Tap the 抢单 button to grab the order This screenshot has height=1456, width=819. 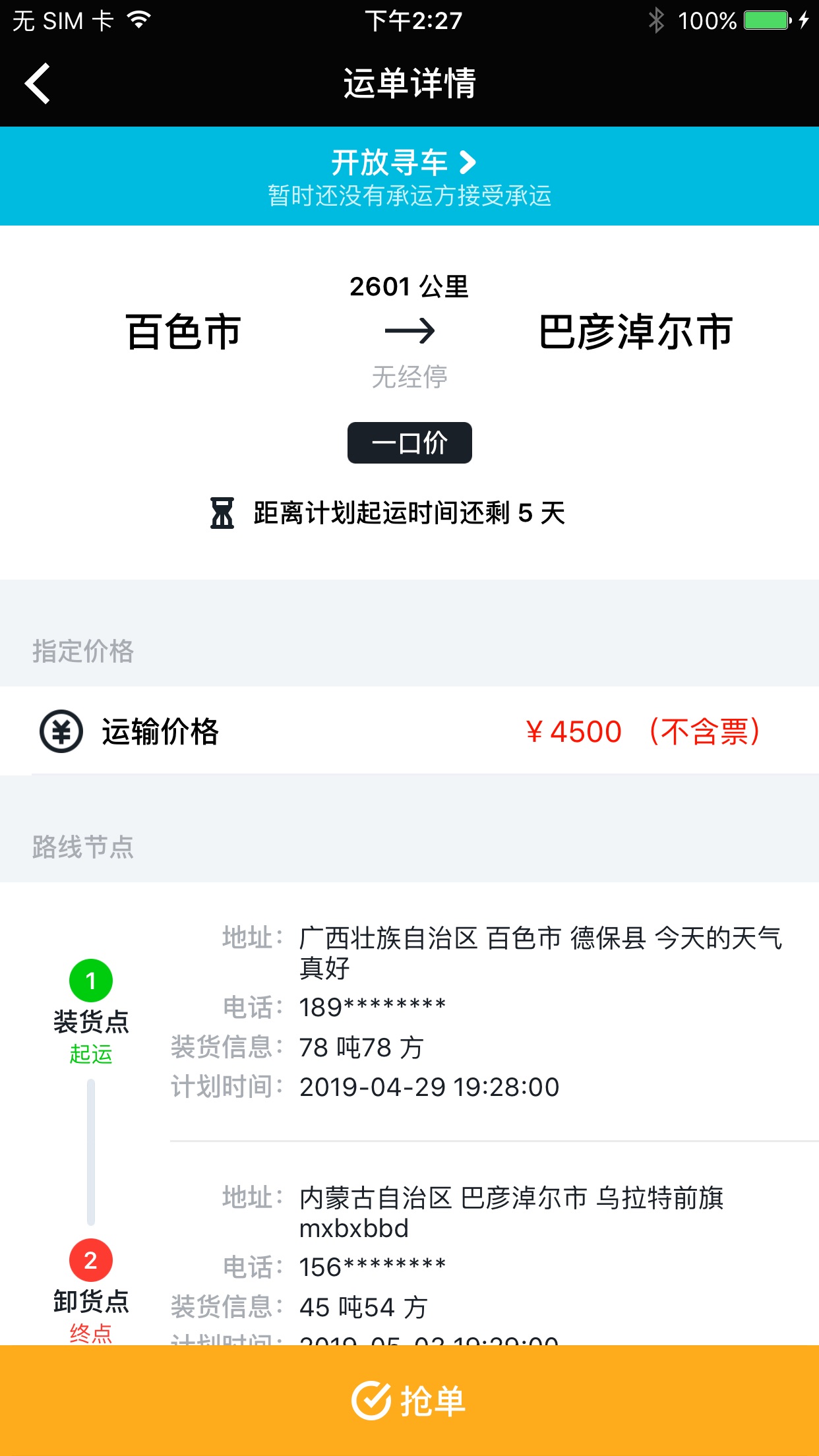click(x=409, y=1399)
